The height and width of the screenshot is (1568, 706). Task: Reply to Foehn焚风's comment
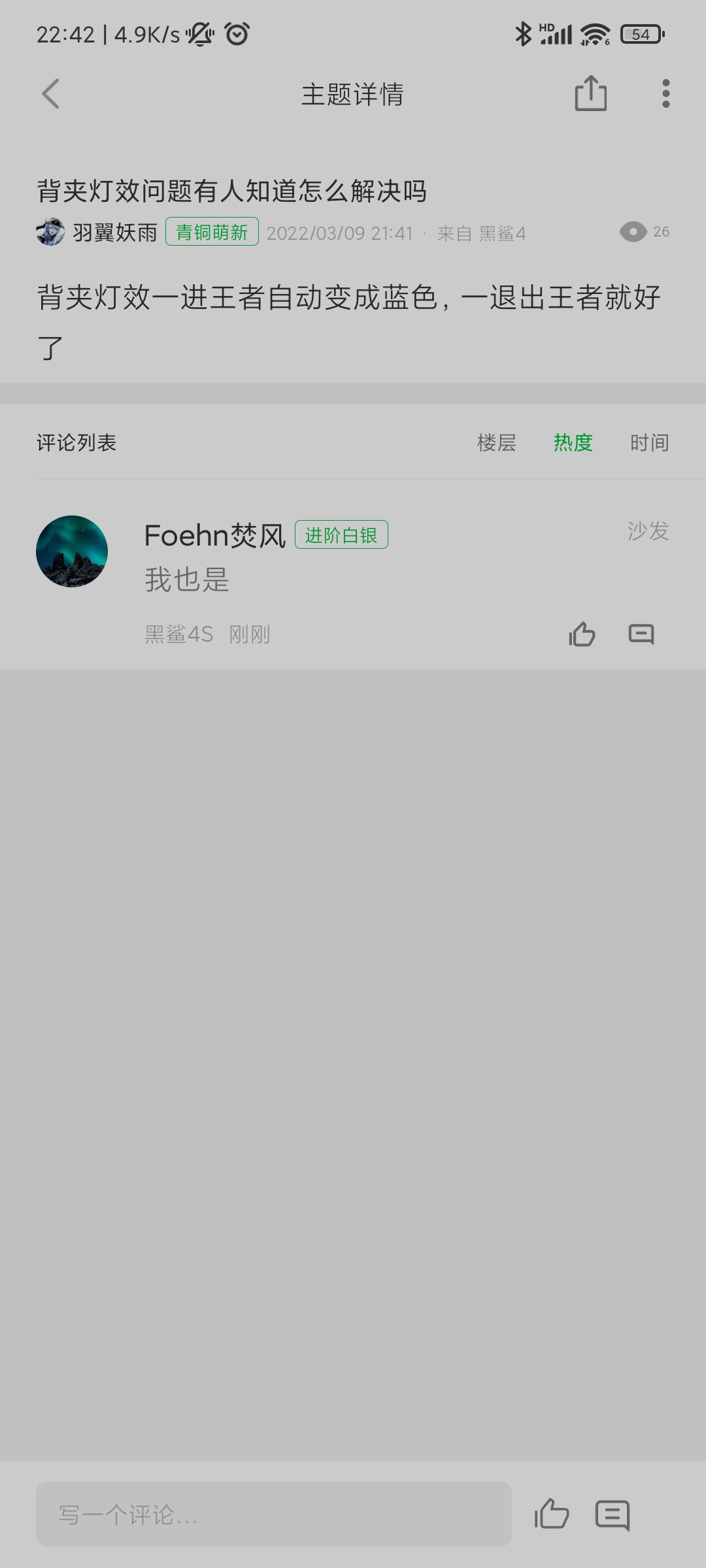(x=641, y=634)
